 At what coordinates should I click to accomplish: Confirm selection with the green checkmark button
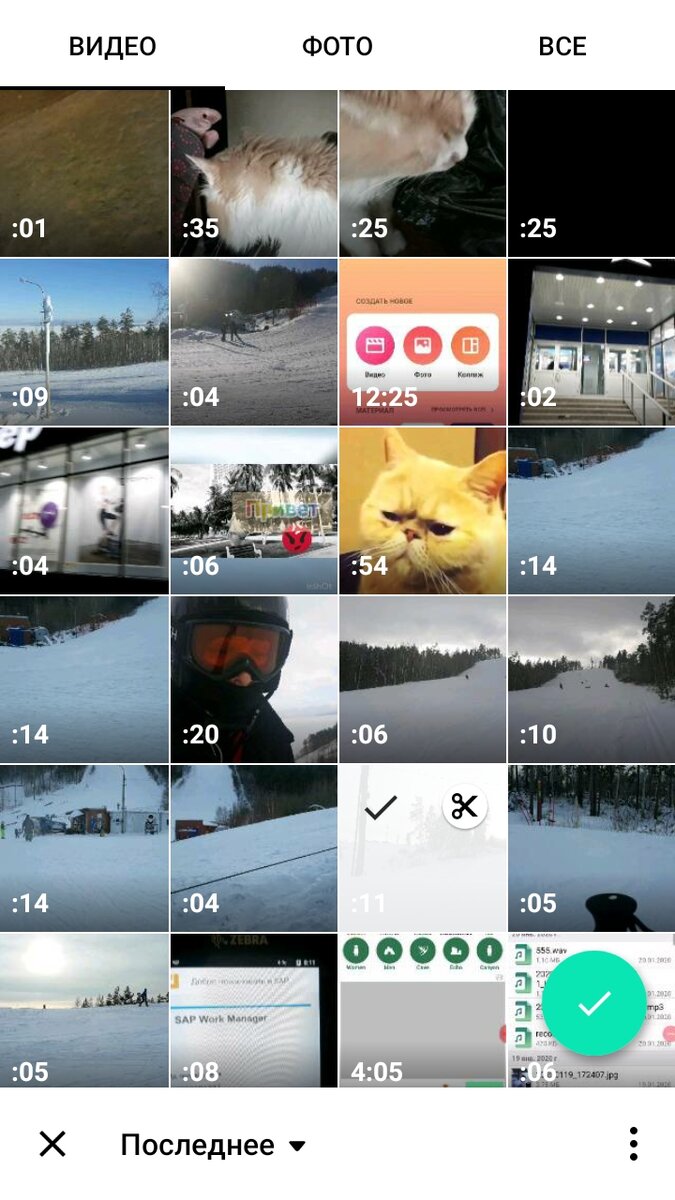(594, 1003)
